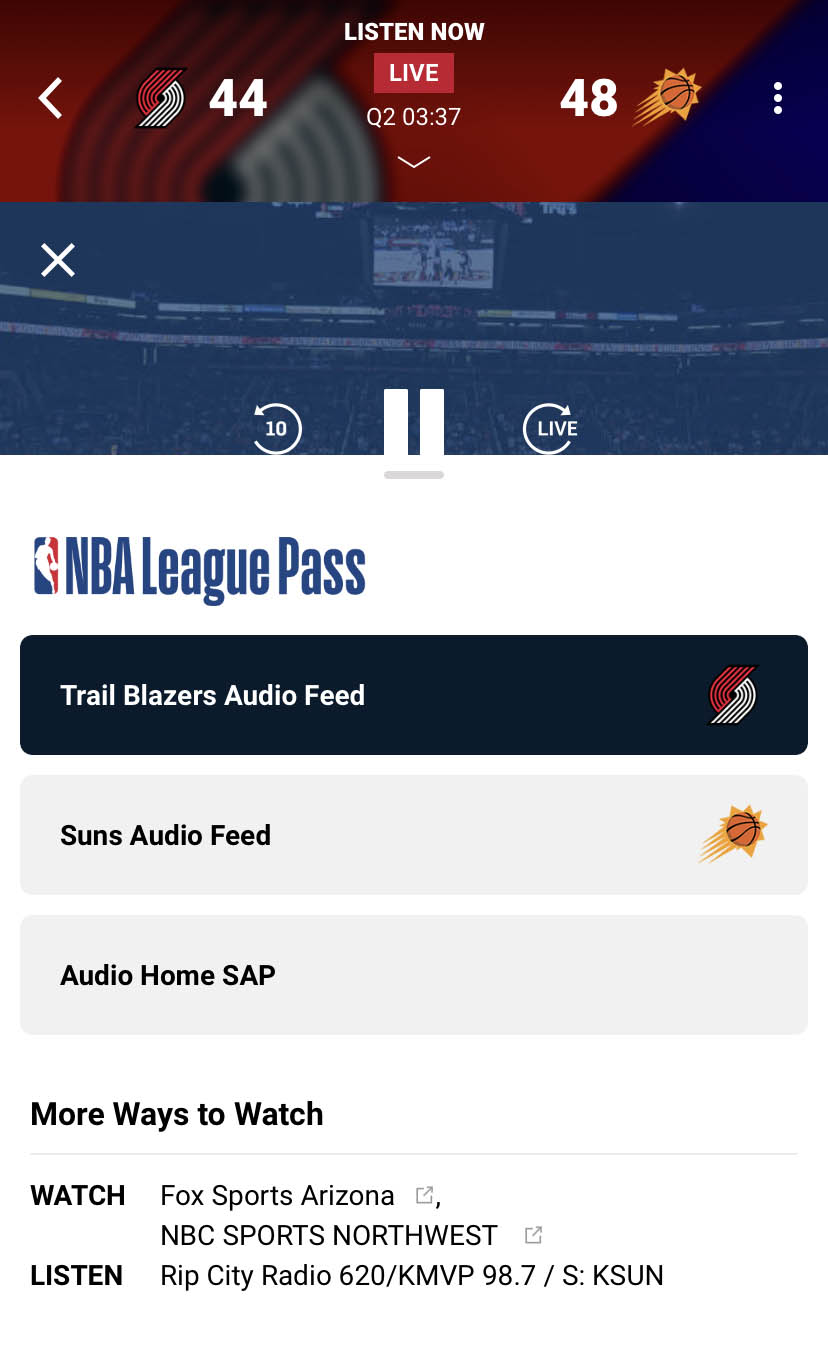Switch to the Suns Audio Feed
This screenshot has width=828, height=1355.
tap(414, 835)
